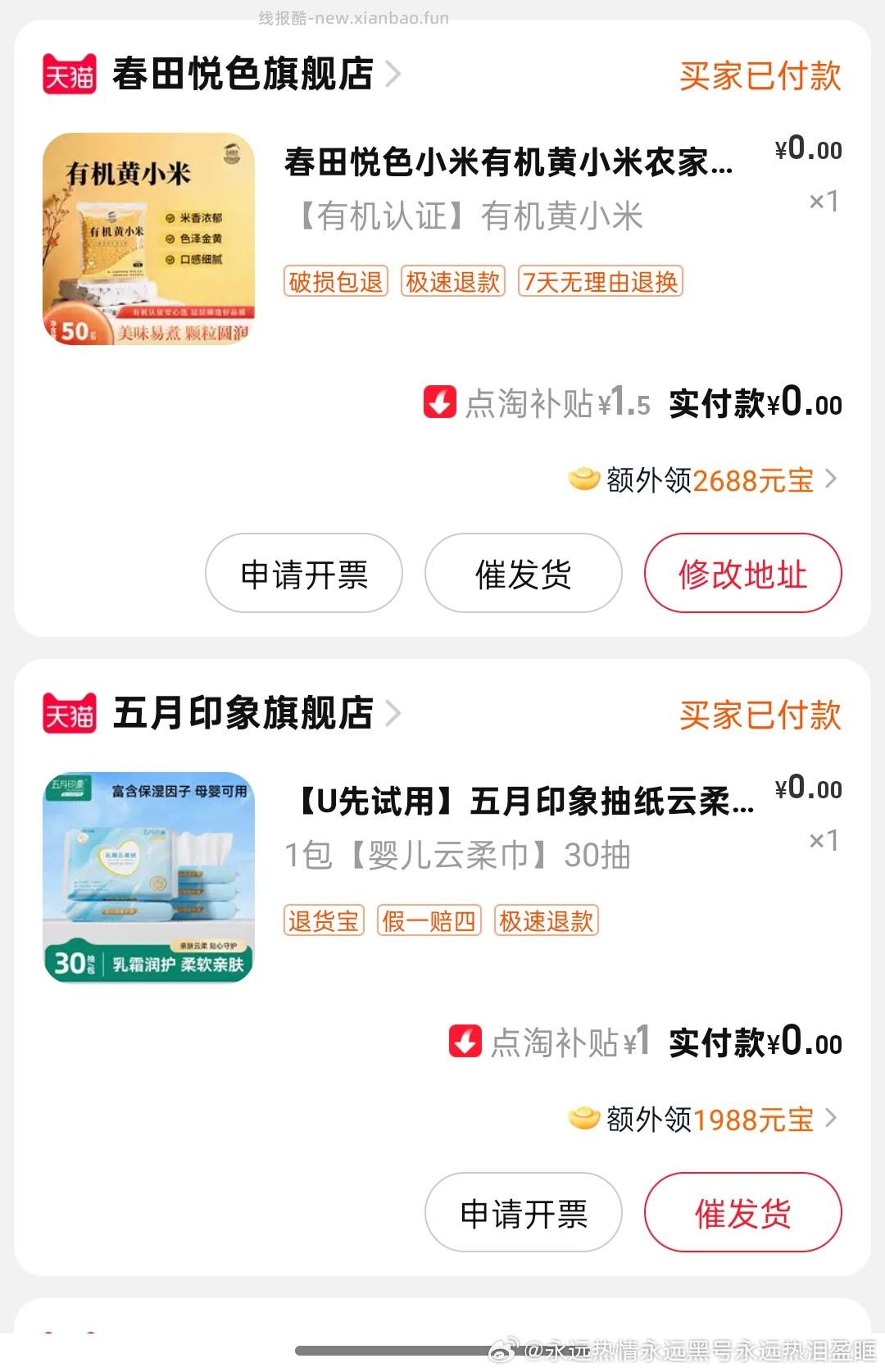
Task: Click the 点淘补贴 red arrow icon on the millet order
Action: click(x=438, y=403)
